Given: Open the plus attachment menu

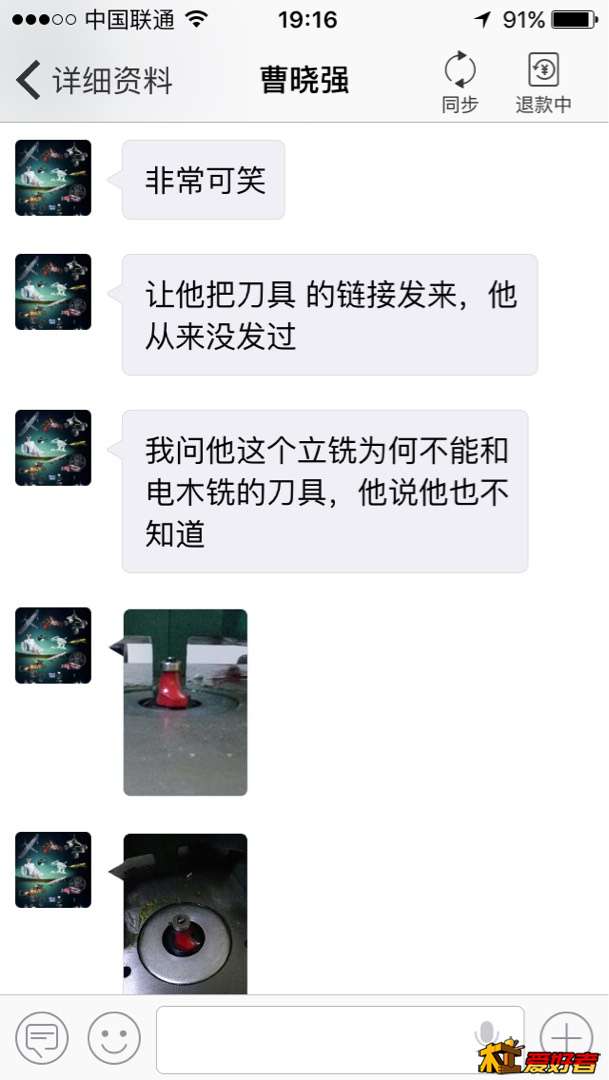Looking at the screenshot, I should (x=566, y=1034).
